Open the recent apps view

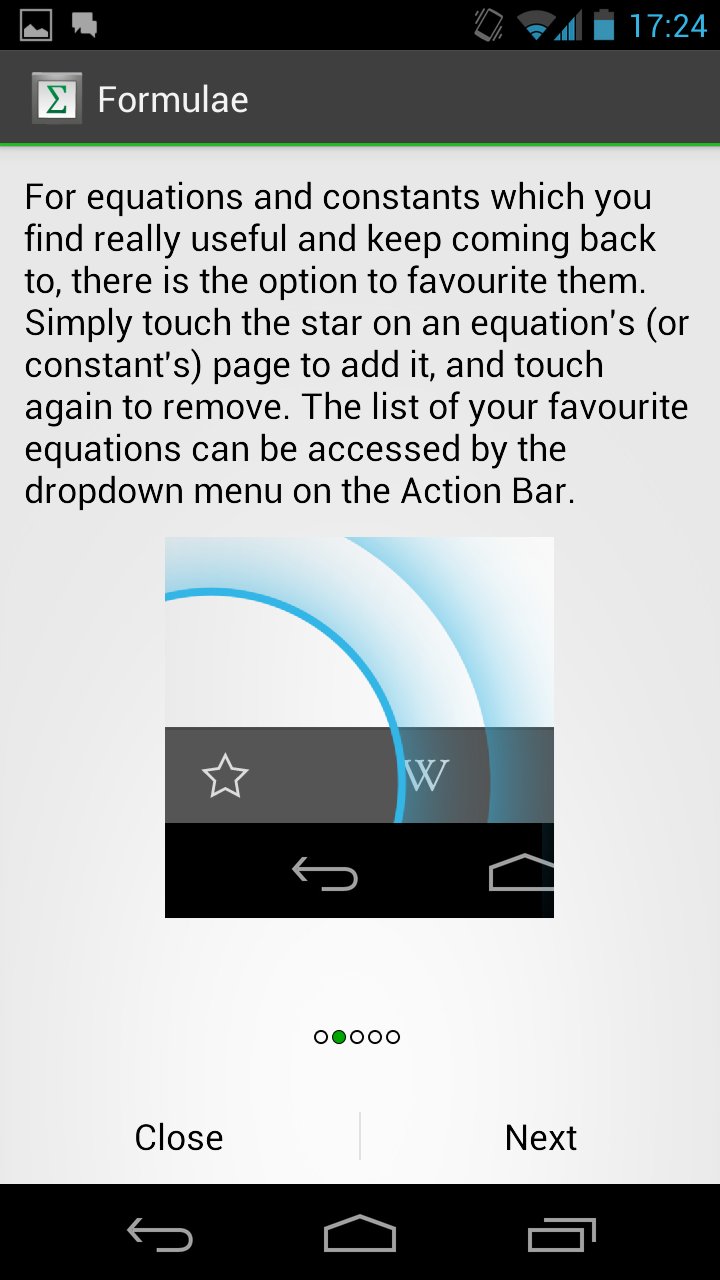[560, 1234]
